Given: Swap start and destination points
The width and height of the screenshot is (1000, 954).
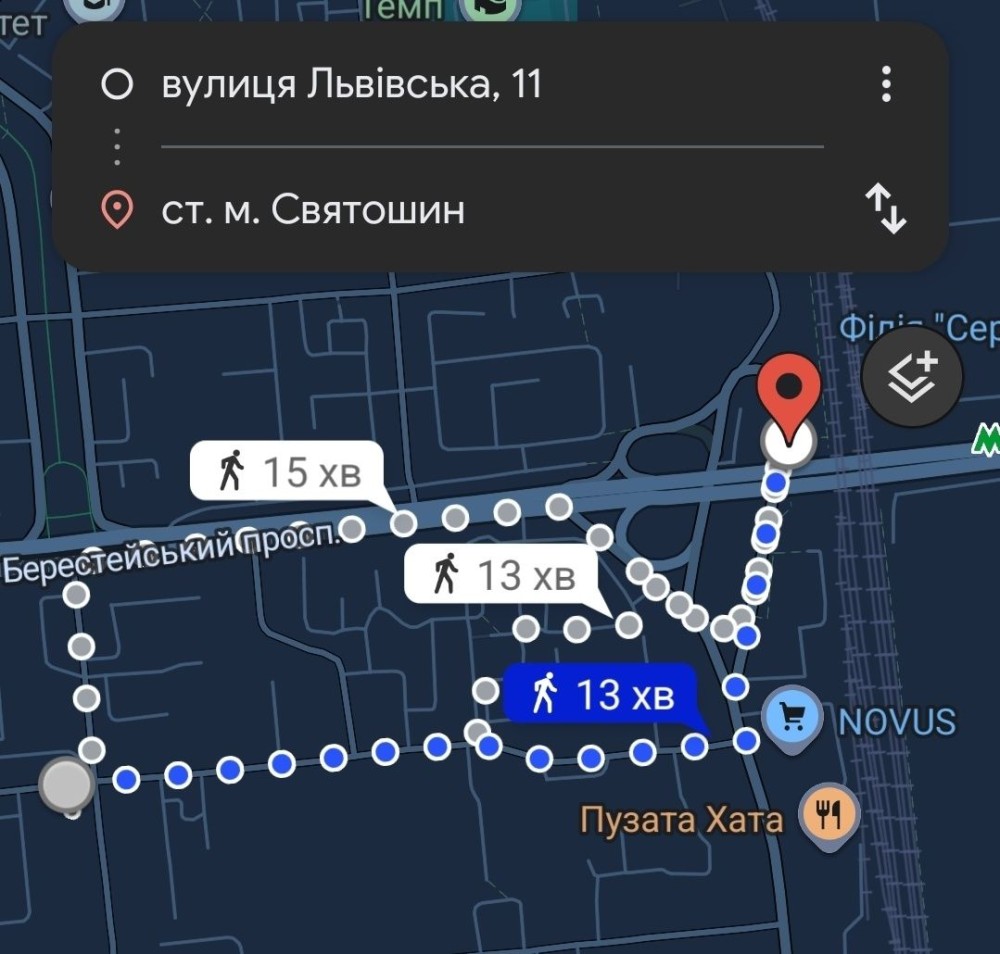Looking at the screenshot, I should click(886, 210).
